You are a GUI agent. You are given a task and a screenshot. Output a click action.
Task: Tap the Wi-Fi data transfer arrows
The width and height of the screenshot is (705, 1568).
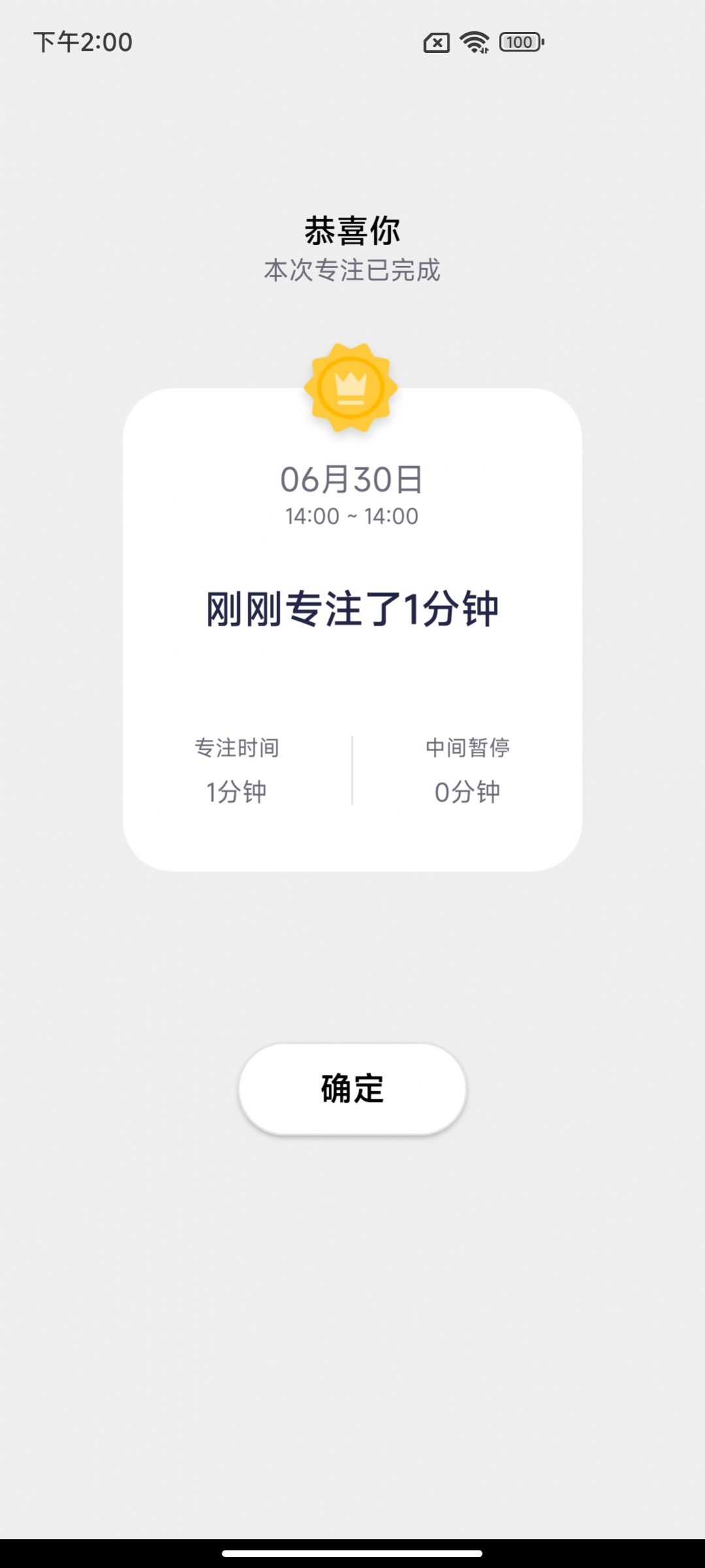[486, 51]
